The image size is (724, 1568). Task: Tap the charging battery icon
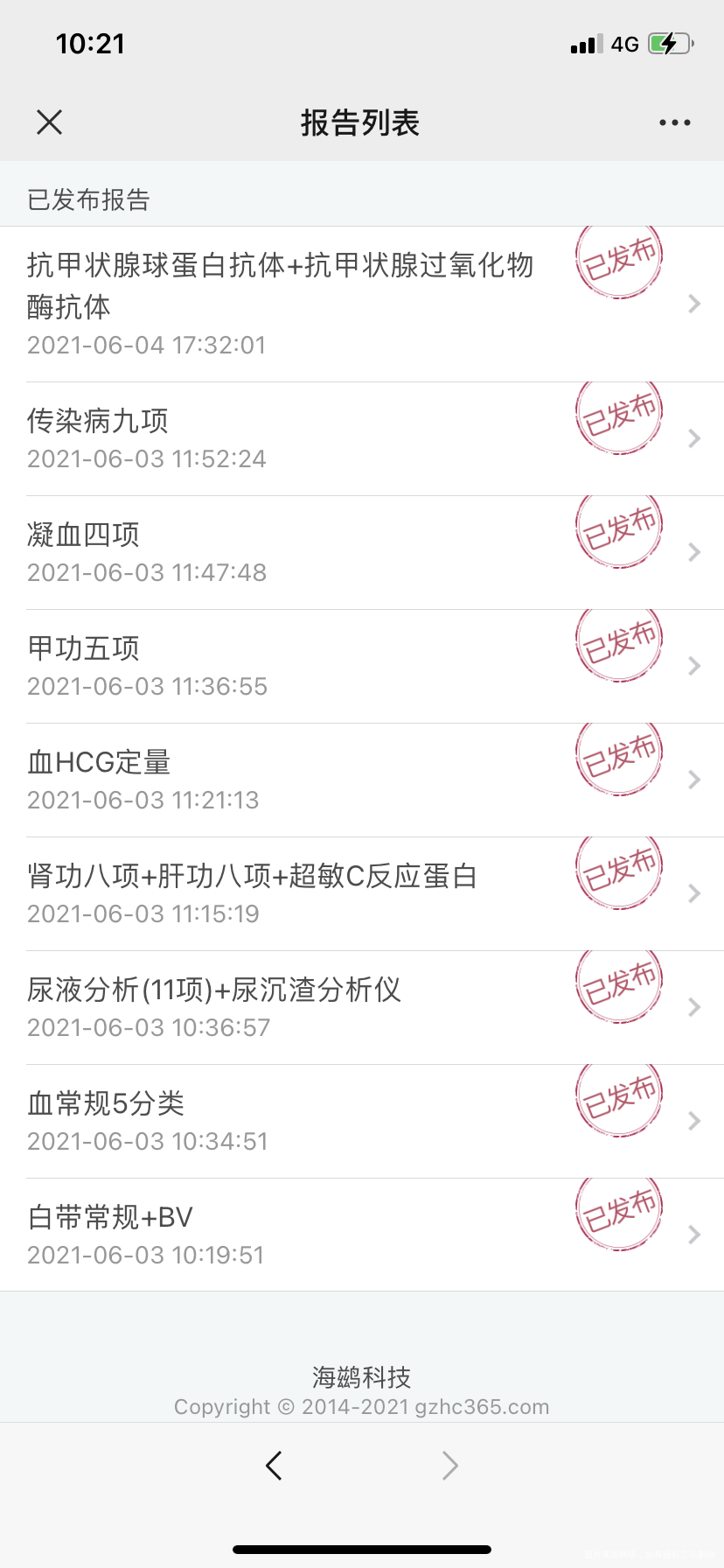point(670,43)
